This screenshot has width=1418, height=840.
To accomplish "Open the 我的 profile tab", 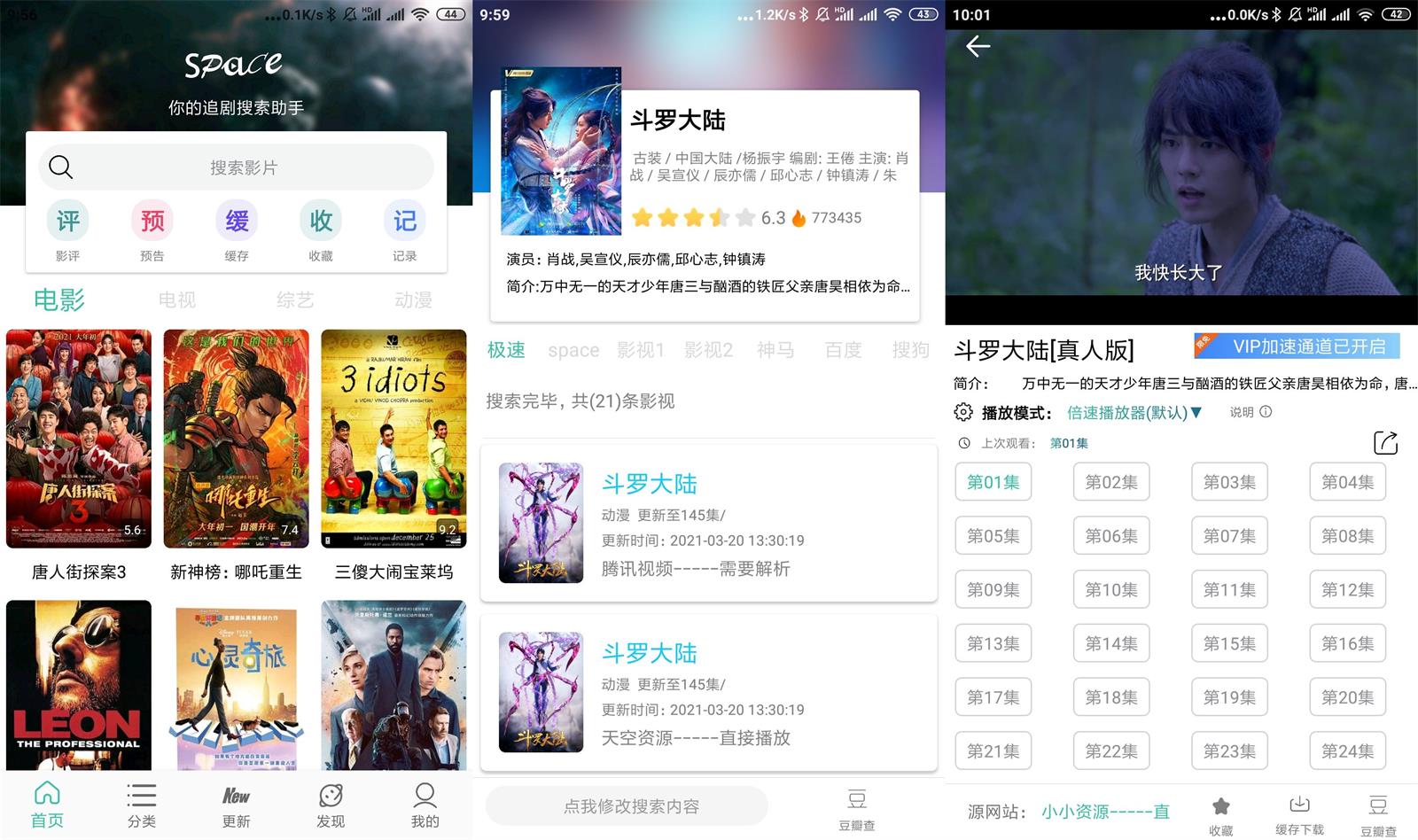I will coord(425,805).
